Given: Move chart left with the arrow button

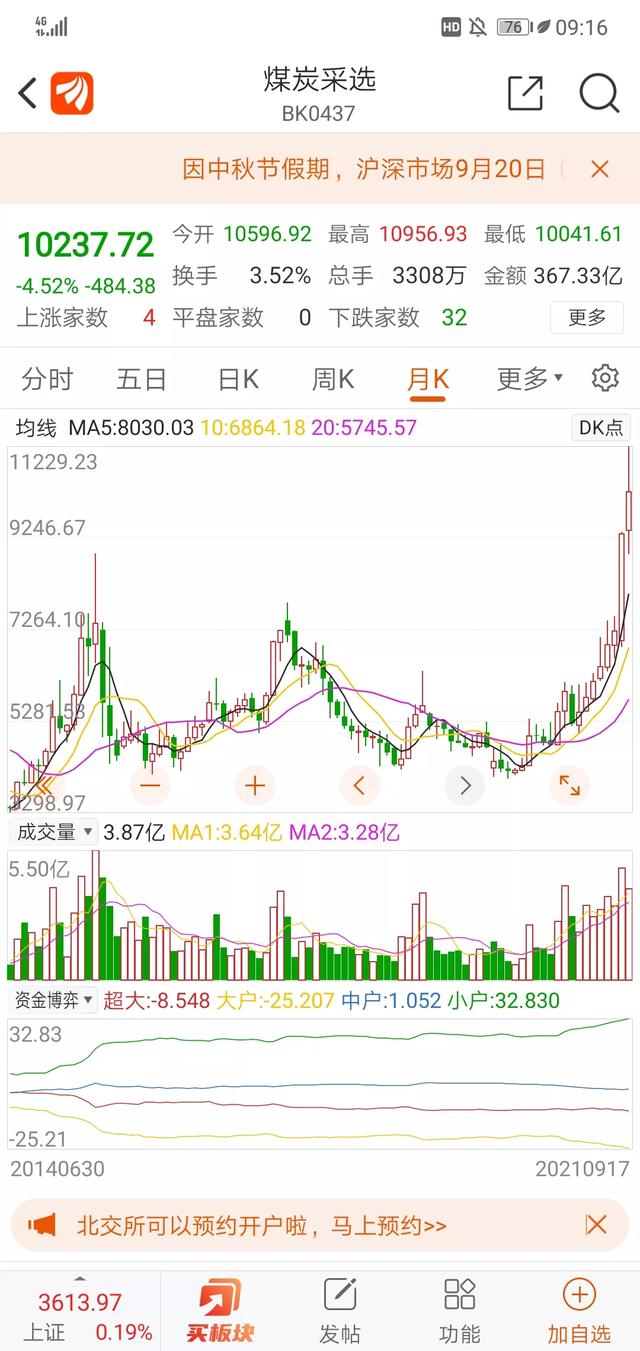Looking at the screenshot, I should click(x=360, y=786).
